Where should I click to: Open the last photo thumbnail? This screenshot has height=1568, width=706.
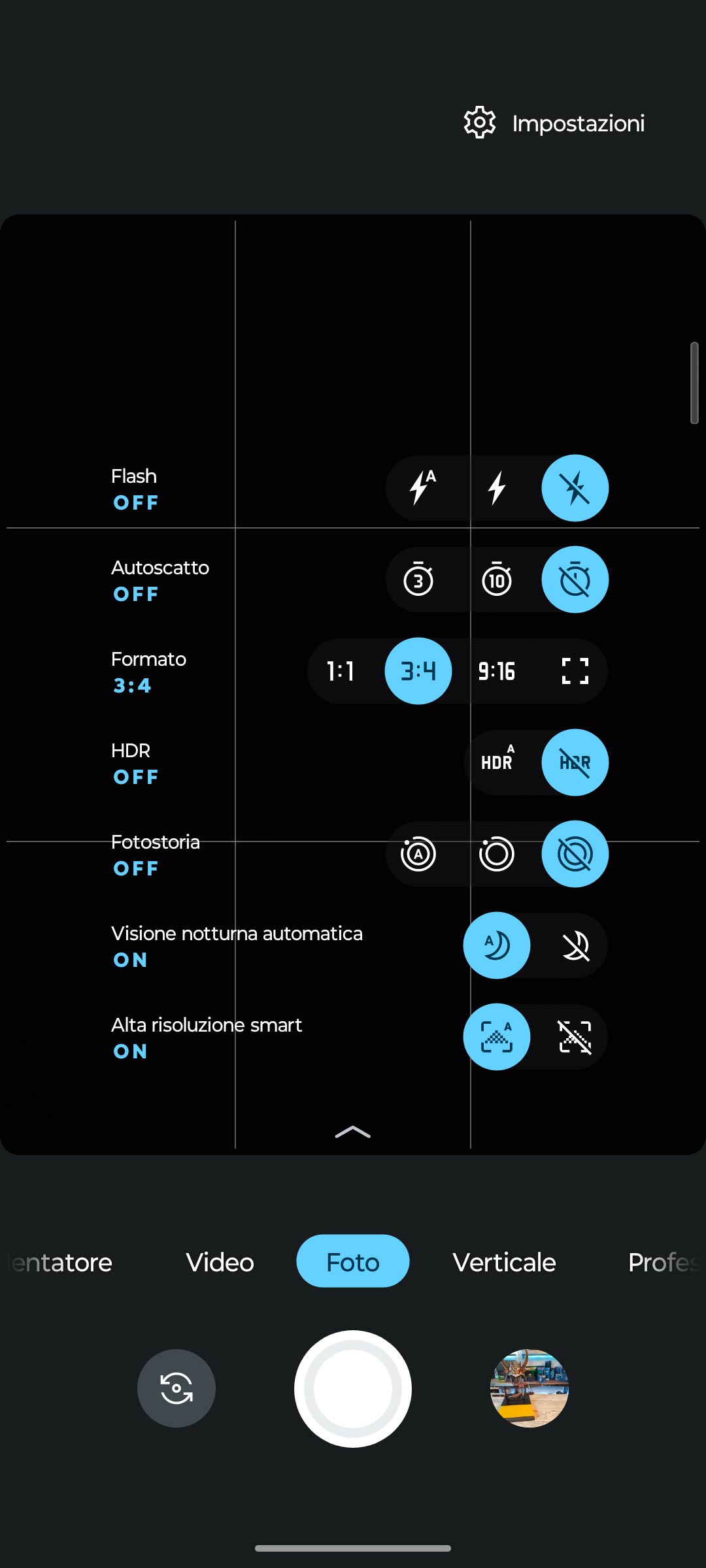[x=529, y=1388]
